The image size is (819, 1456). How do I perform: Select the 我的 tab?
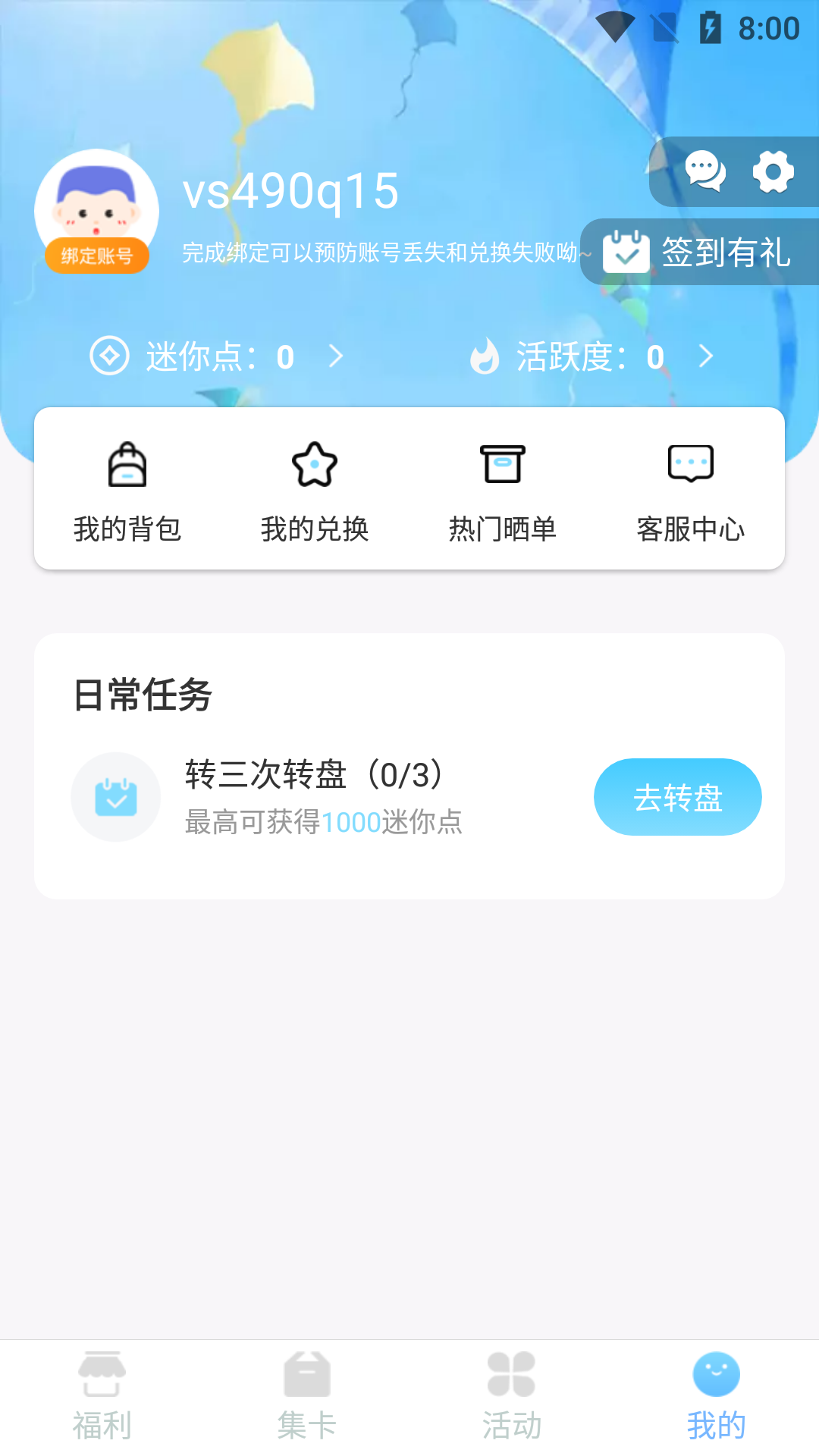pos(717,1396)
